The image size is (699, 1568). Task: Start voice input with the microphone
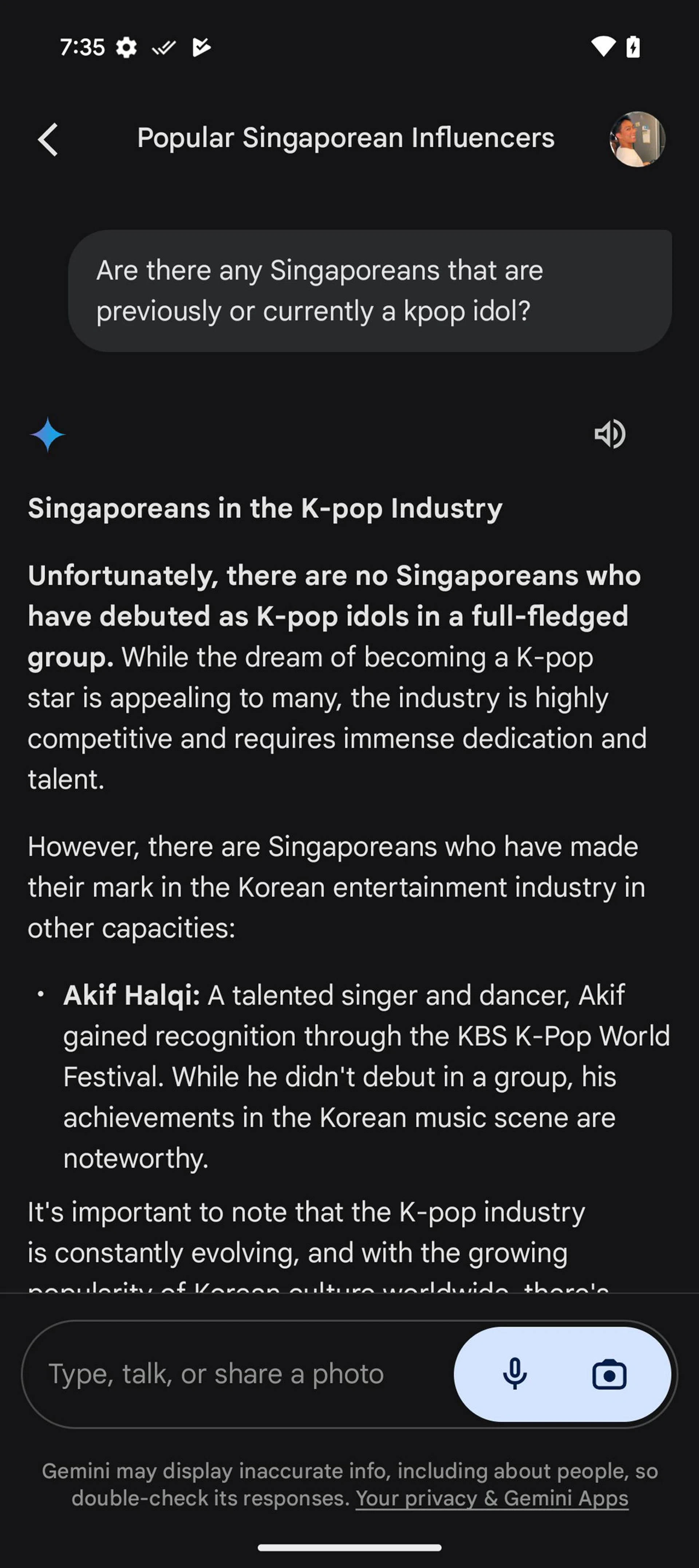coord(514,1374)
